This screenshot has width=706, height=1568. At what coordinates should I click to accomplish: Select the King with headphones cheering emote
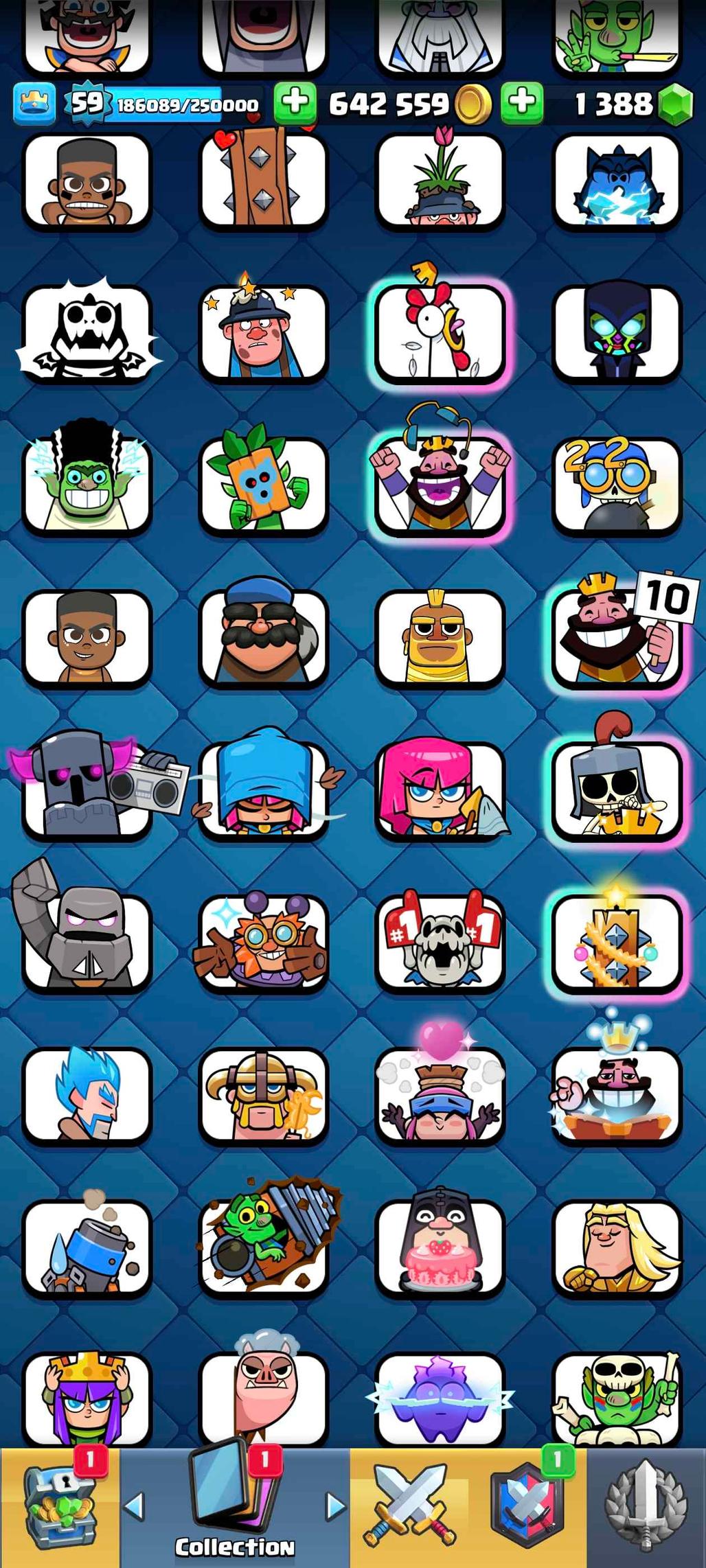click(x=440, y=485)
